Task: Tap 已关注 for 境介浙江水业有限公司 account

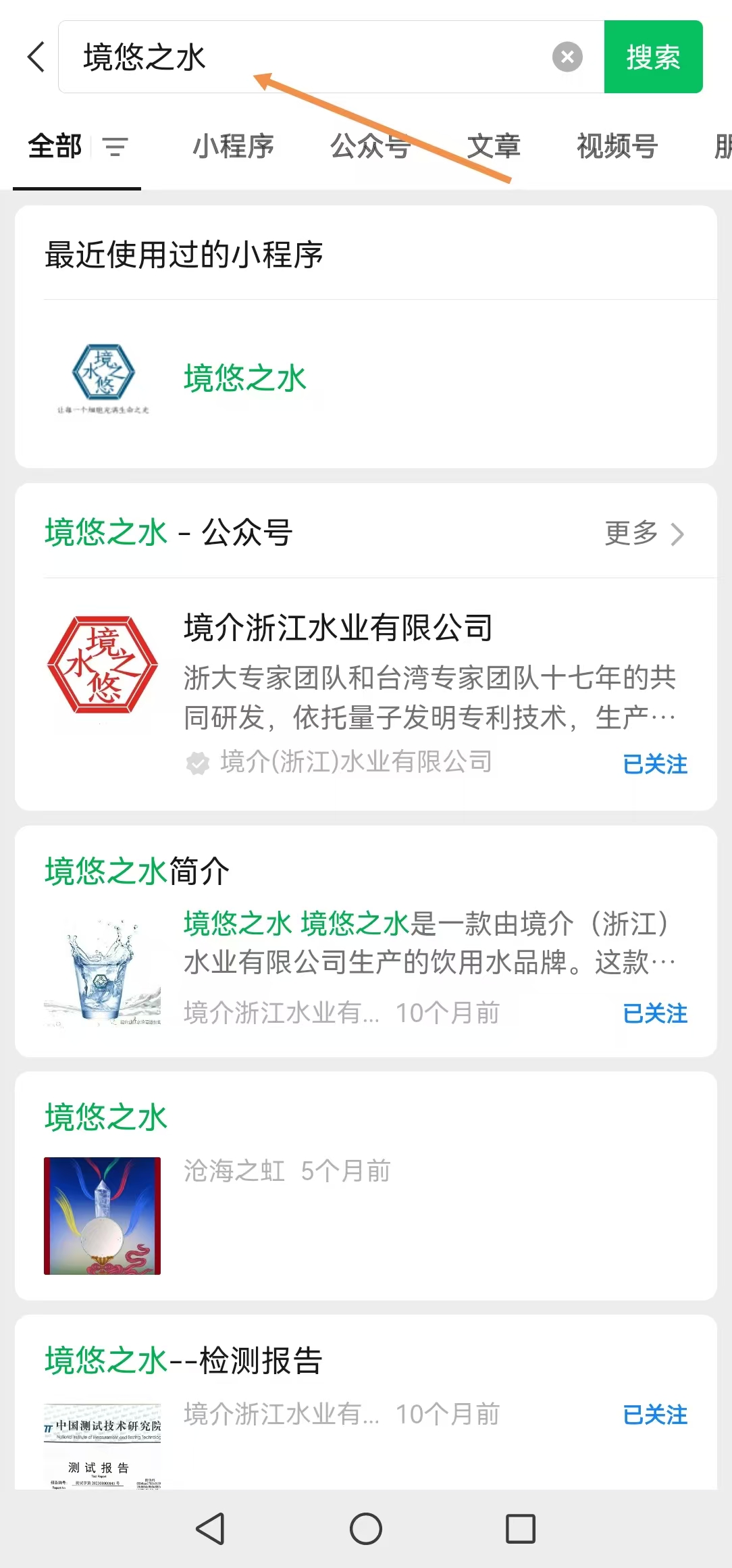Action: point(654,764)
